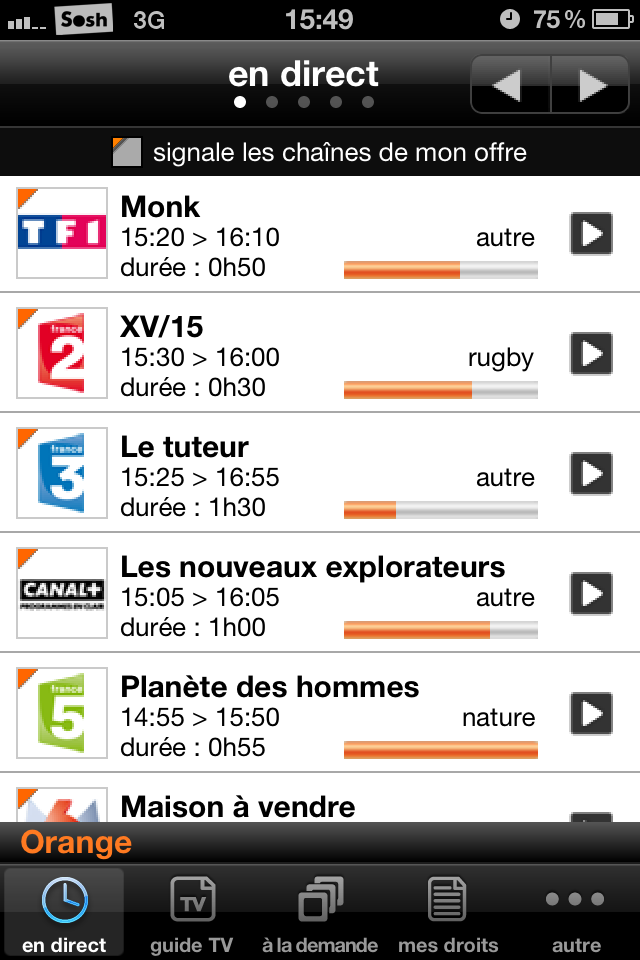The image size is (640, 960).
Task: Open the Maison à vendre program
Action: [x=238, y=805]
